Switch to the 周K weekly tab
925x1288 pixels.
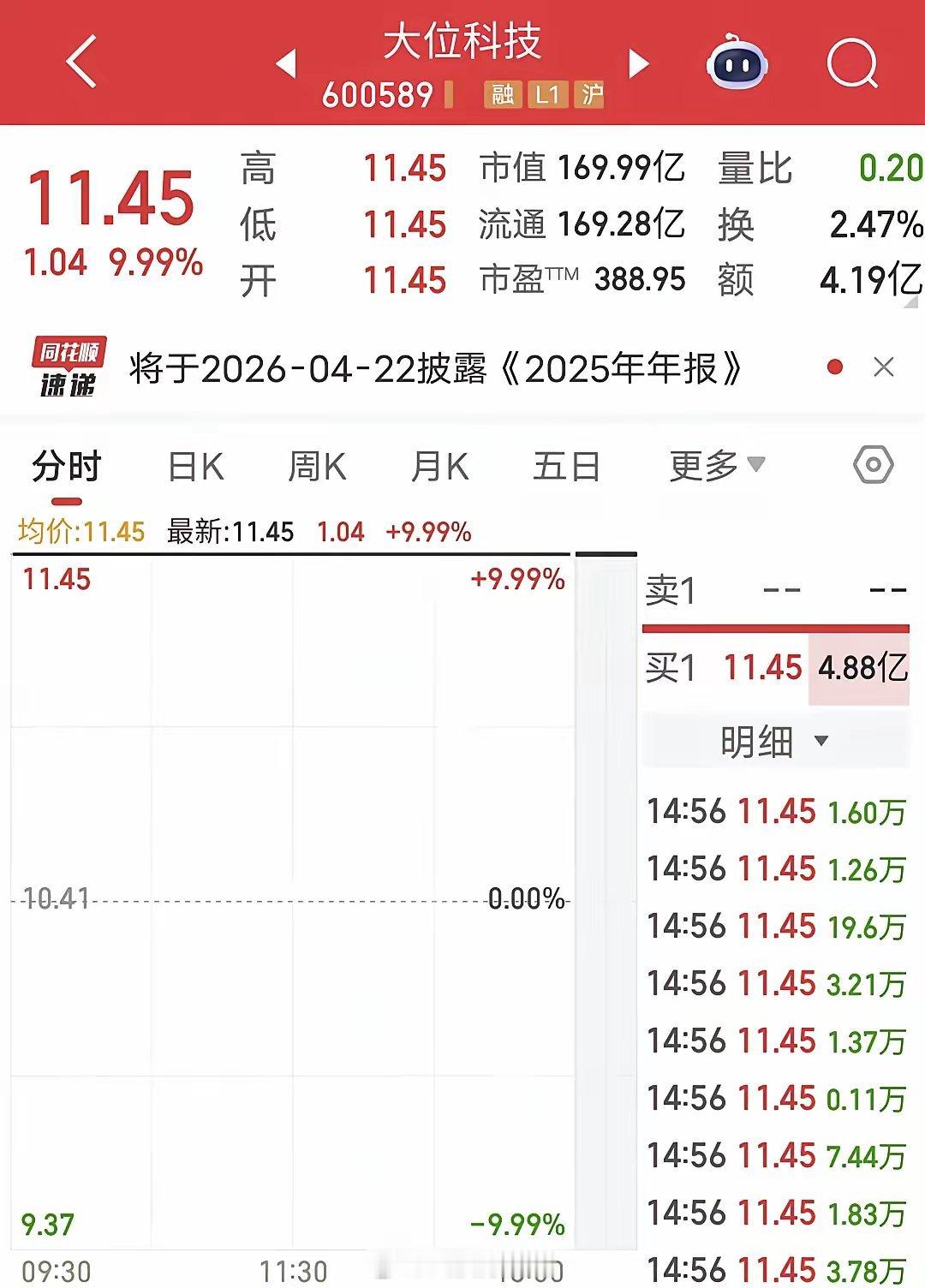(x=319, y=465)
